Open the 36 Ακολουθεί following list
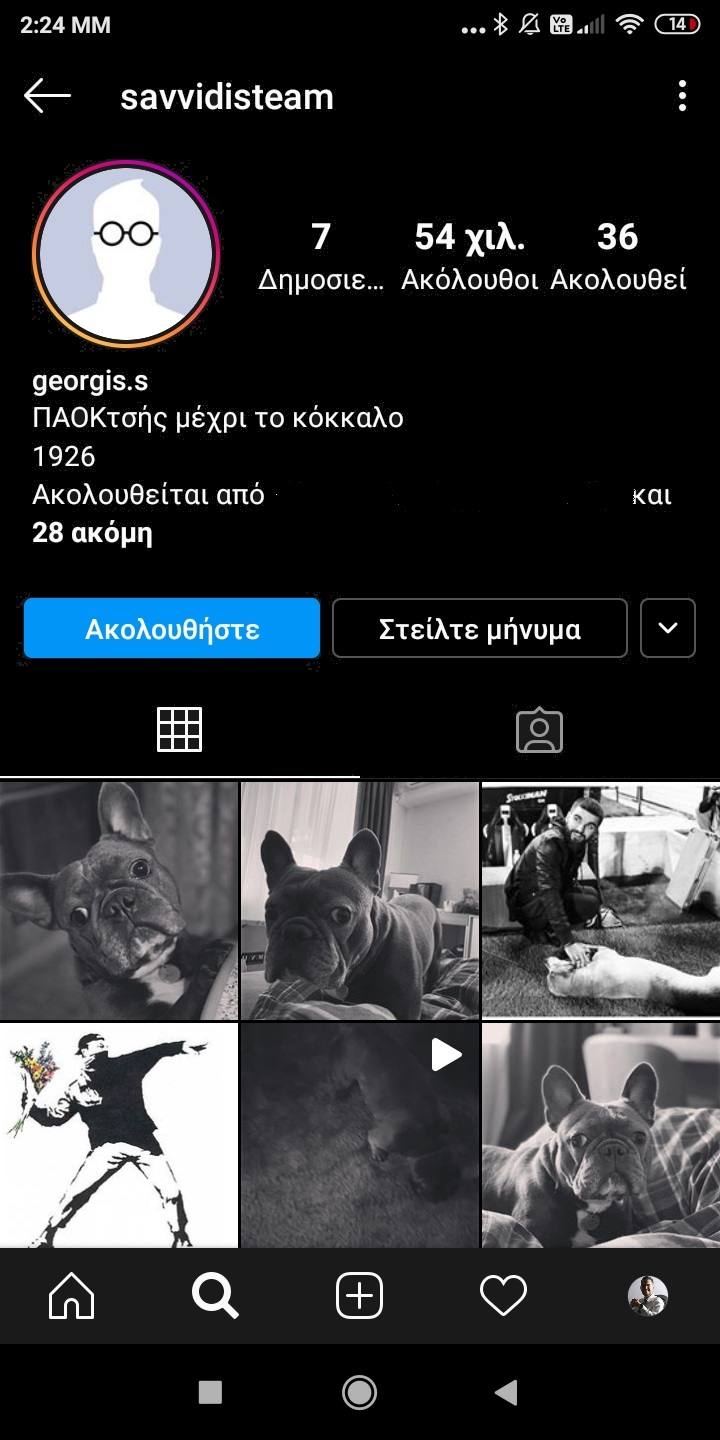 (618, 256)
